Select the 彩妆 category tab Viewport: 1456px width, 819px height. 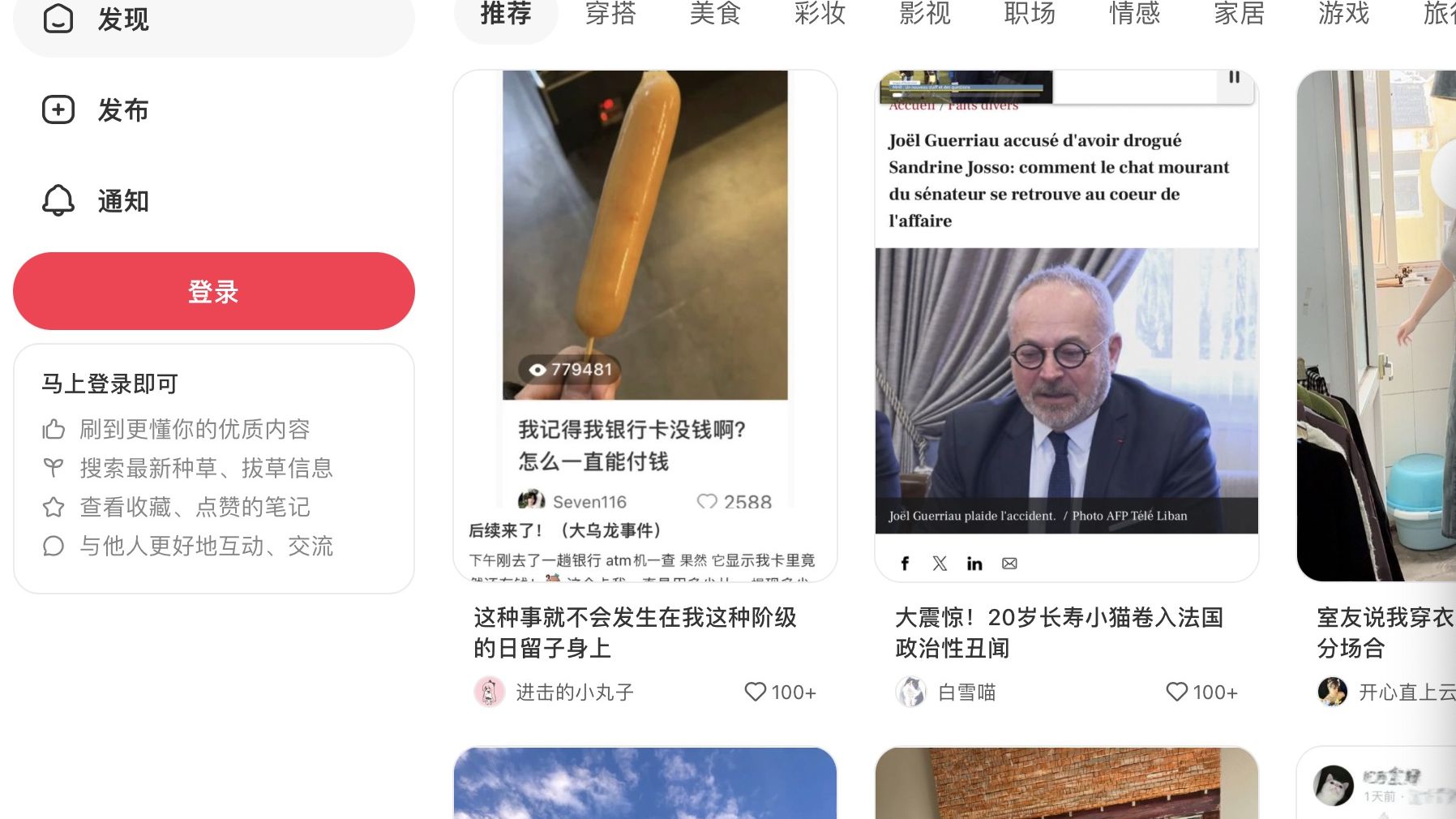click(820, 14)
